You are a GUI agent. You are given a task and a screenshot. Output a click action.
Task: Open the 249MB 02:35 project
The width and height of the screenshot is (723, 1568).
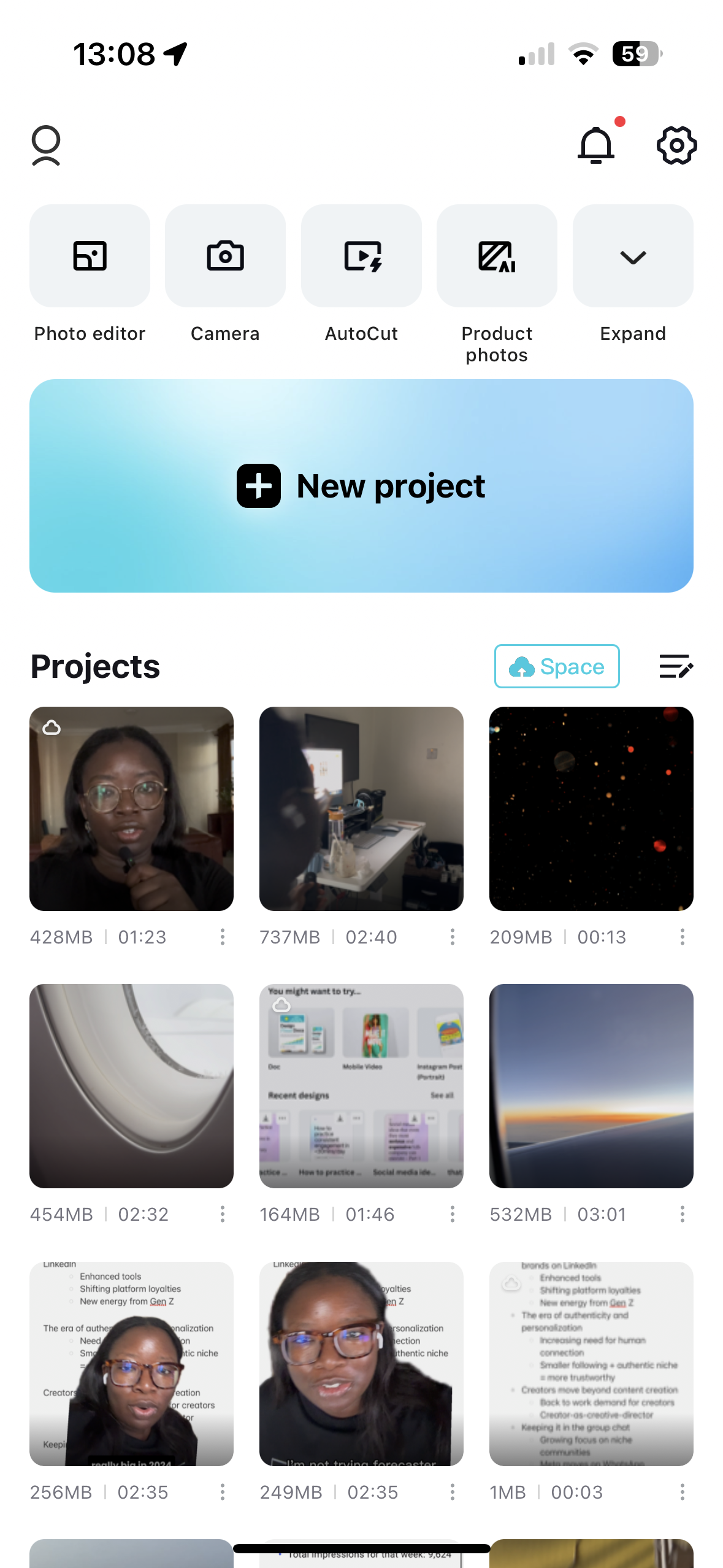(x=361, y=1364)
